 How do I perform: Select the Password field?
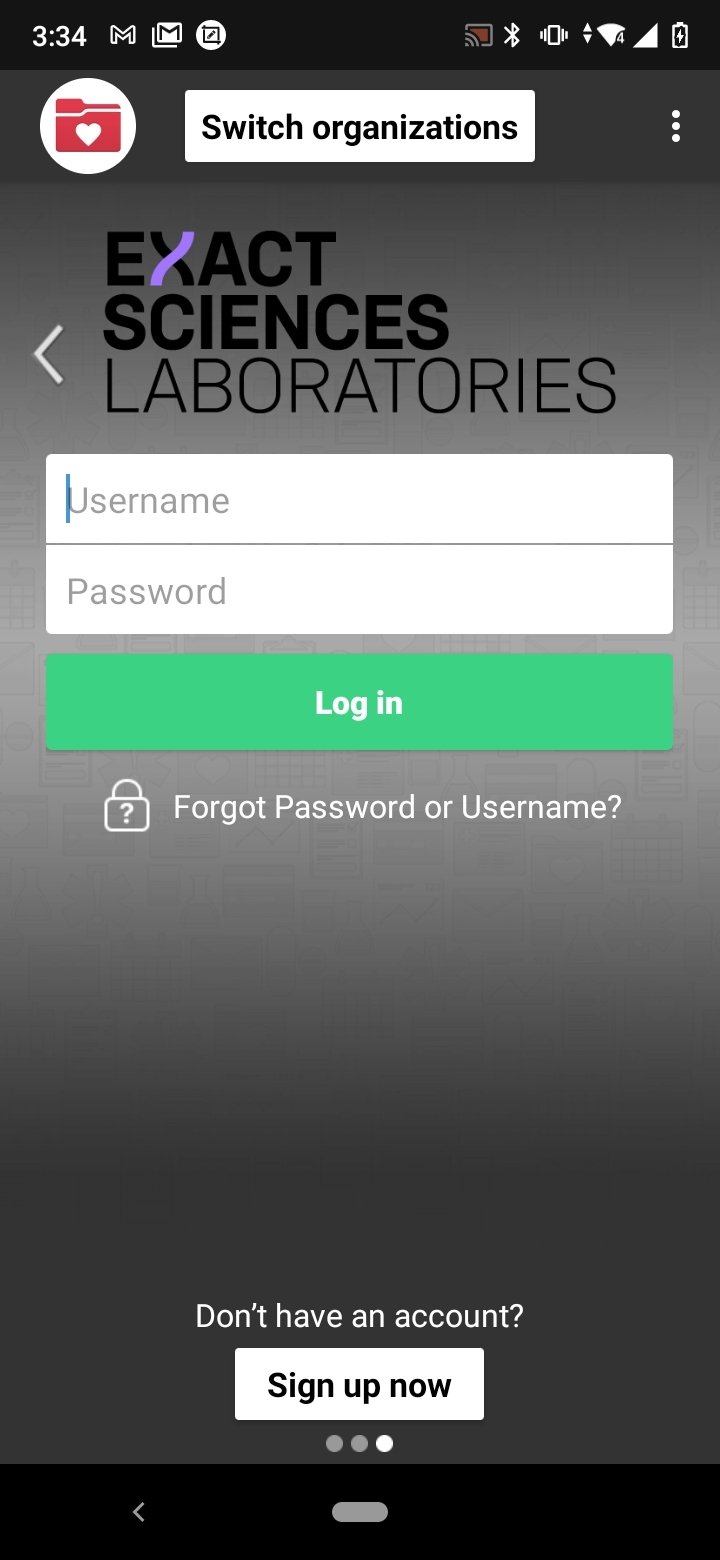click(359, 590)
